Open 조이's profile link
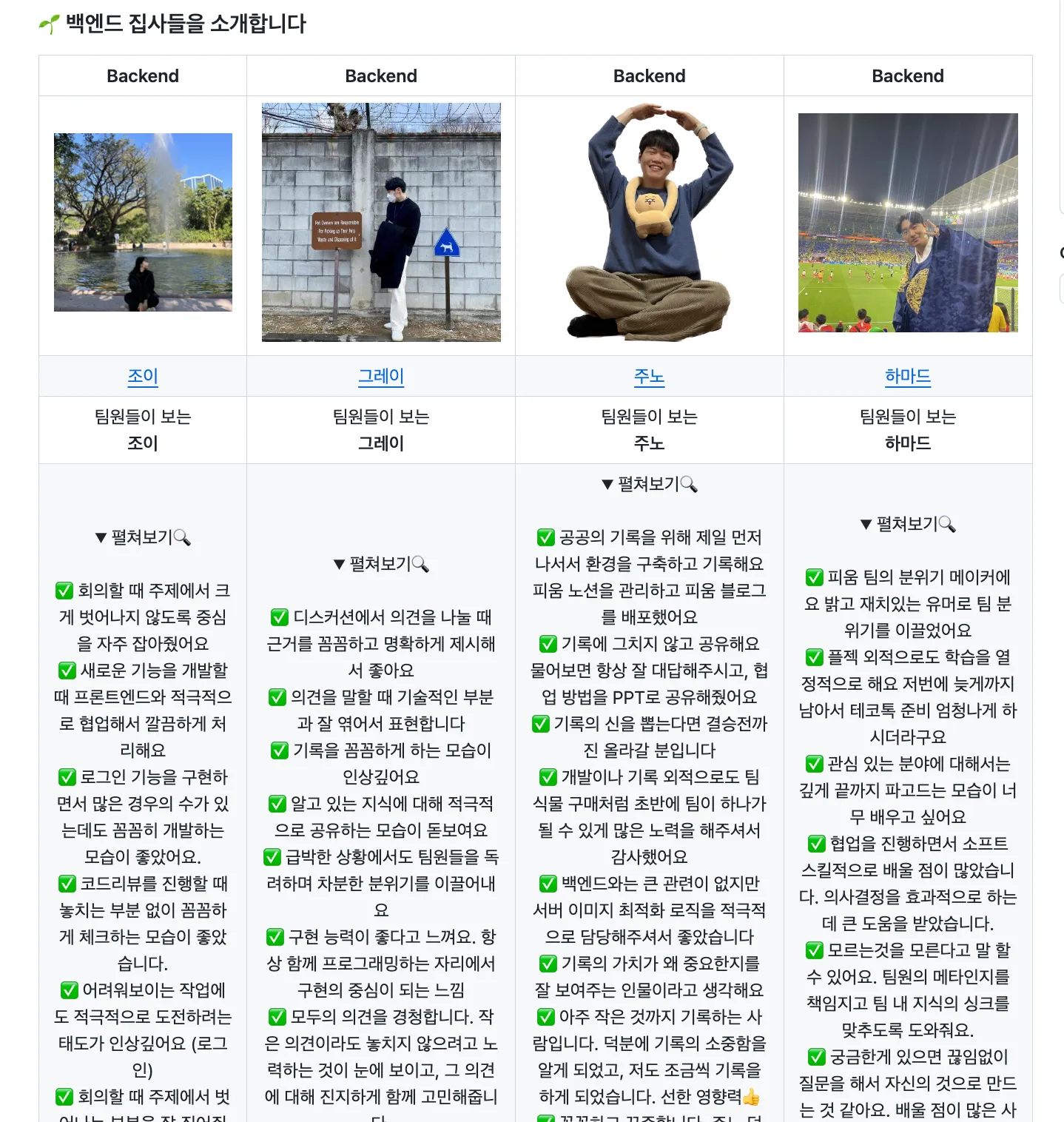 tap(143, 376)
